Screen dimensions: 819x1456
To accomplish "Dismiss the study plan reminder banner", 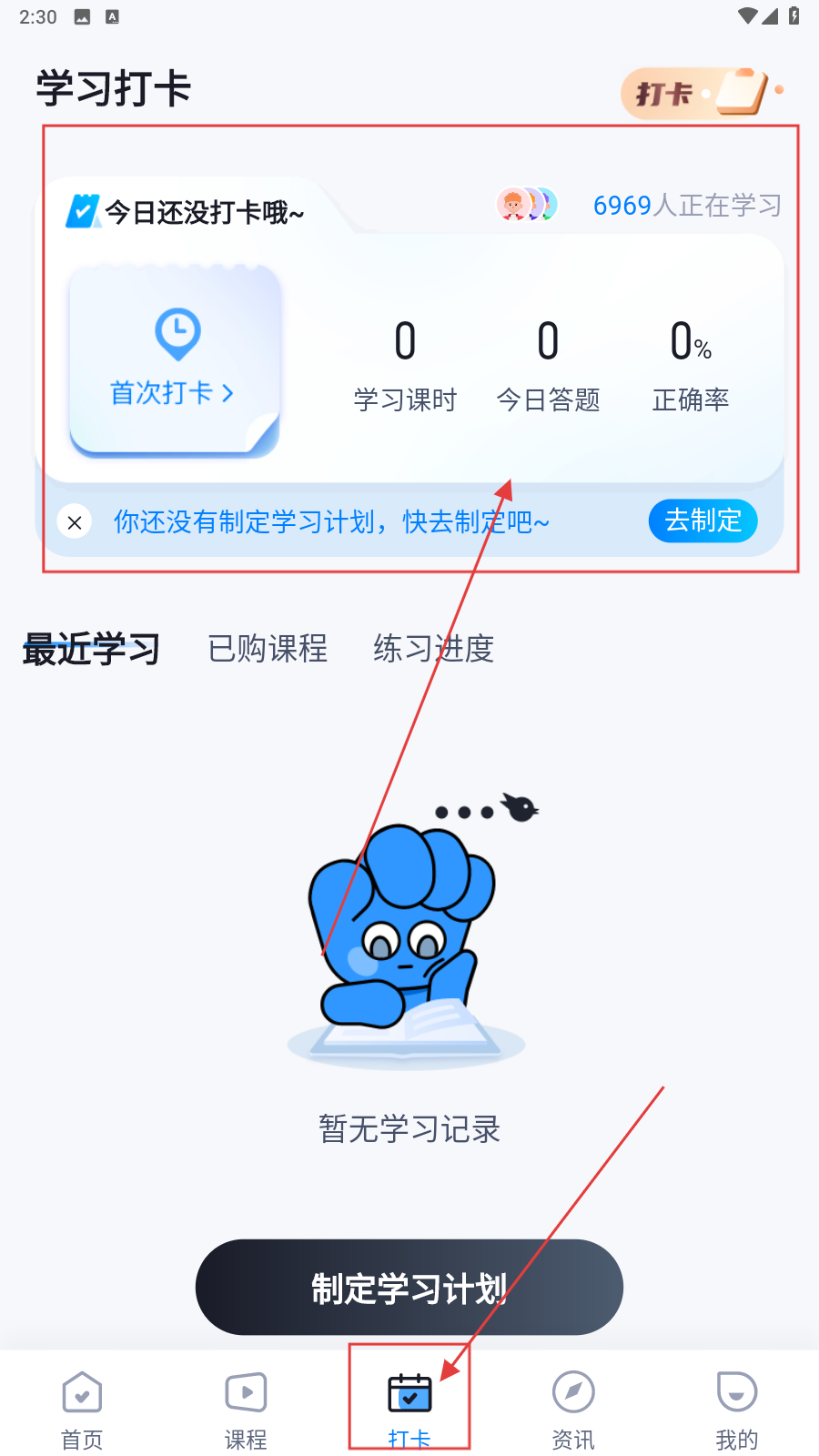I will tap(75, 522).
